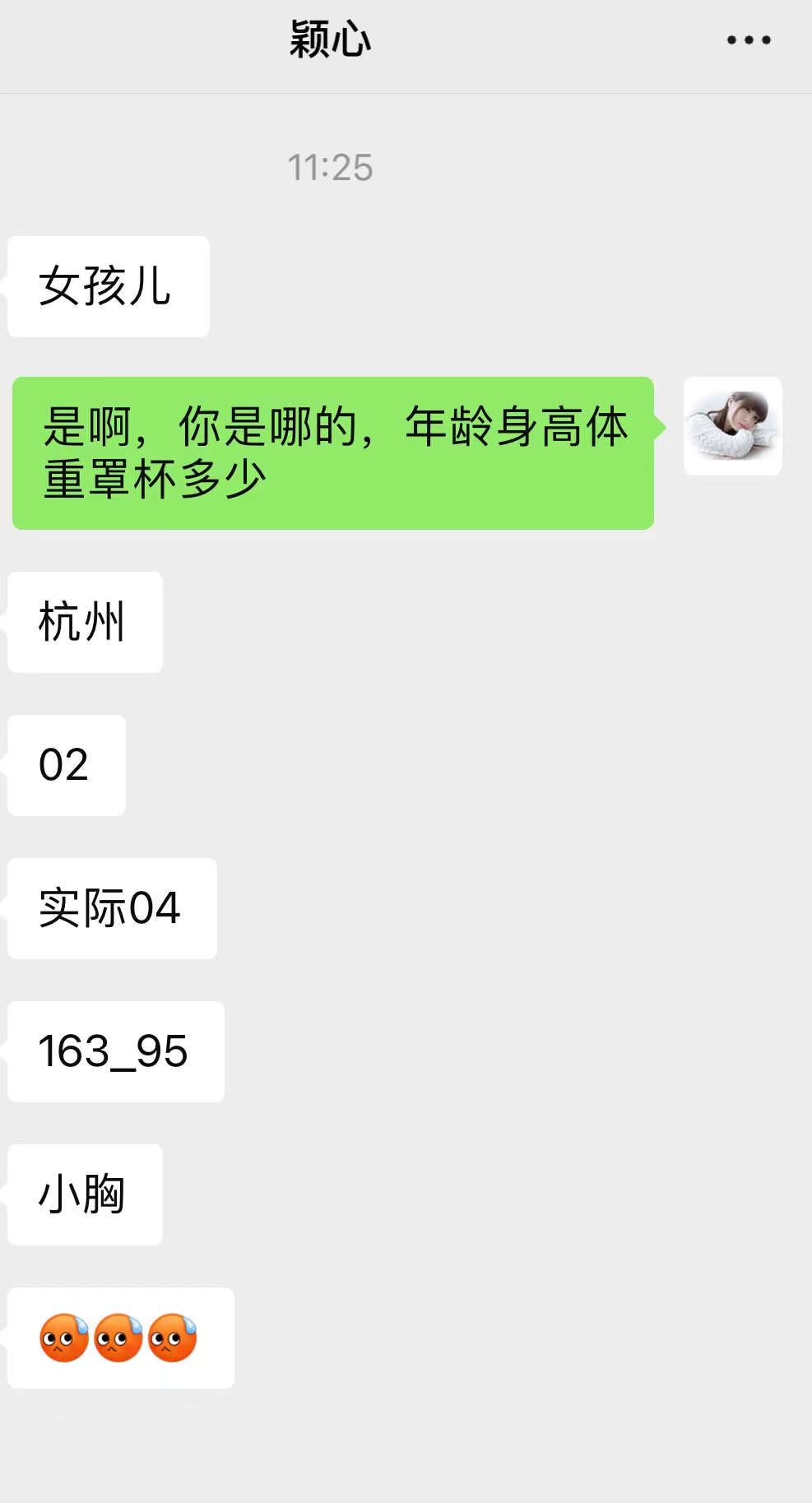812x1503 pixels.
Task: Open the sender's profile avatar
Action: pos(732,425)
